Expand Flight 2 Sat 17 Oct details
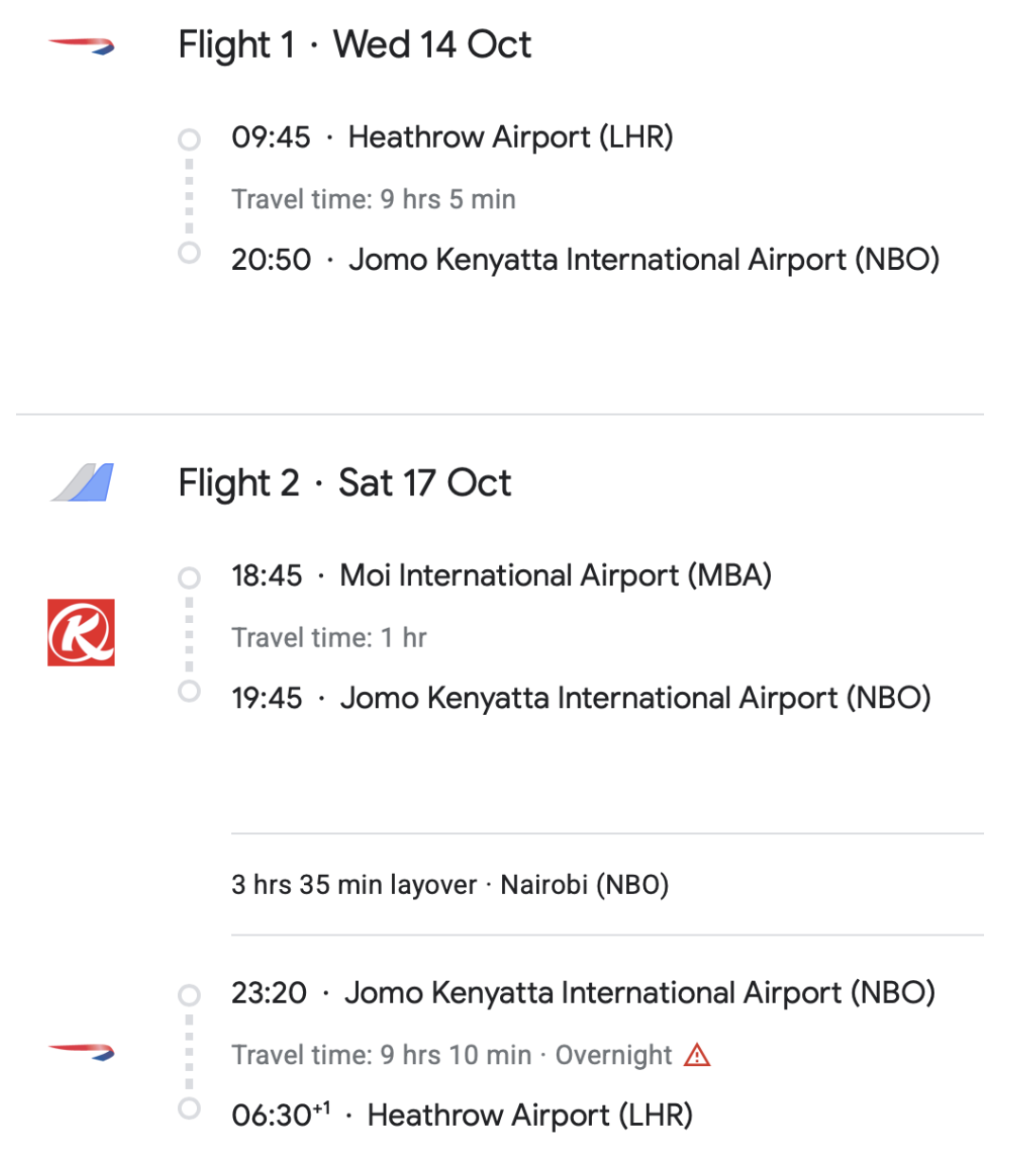1021x1176 pixels. (x=343, y=483)
